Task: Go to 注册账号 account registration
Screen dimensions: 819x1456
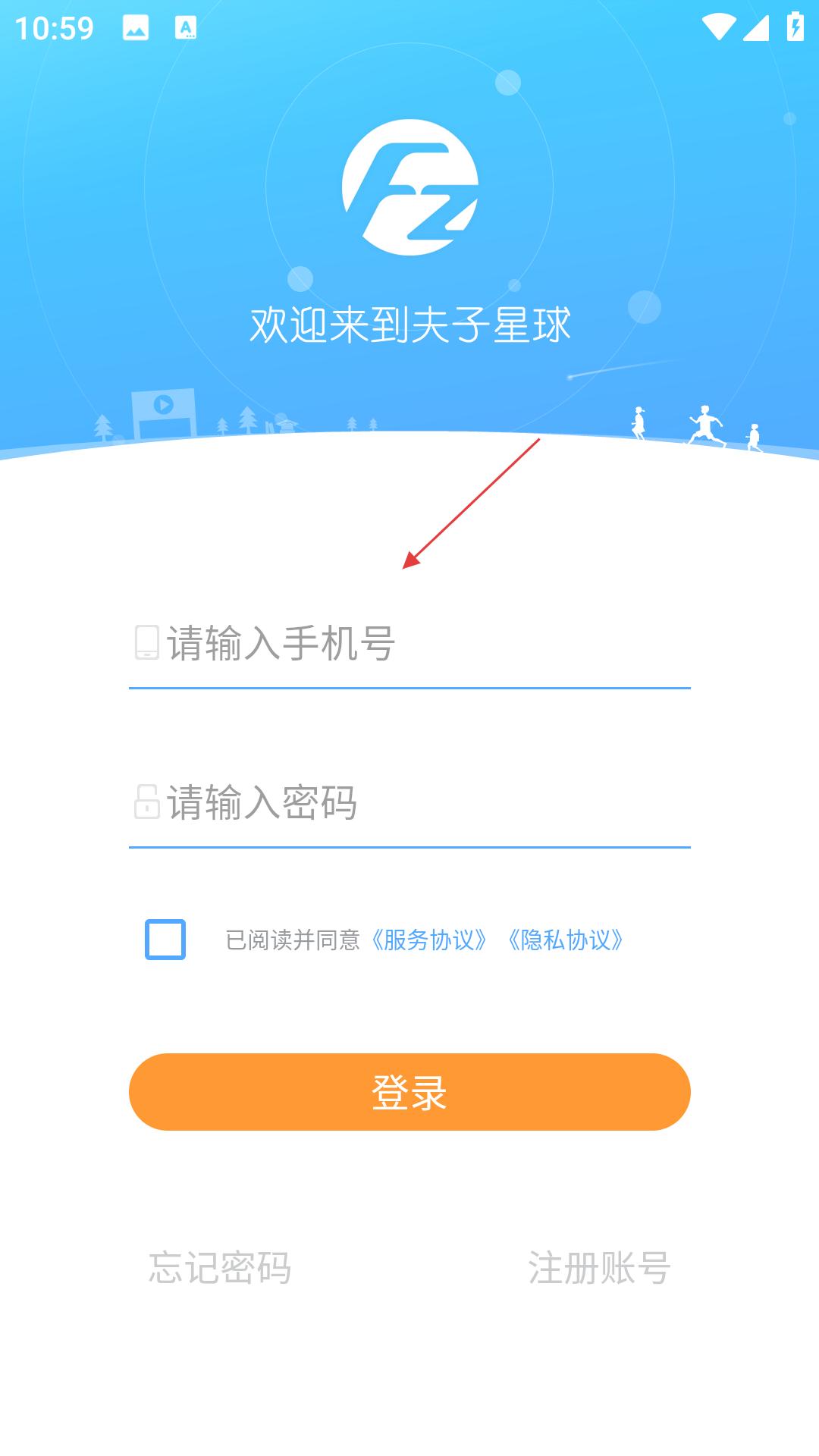Action: coord(599,1268)
